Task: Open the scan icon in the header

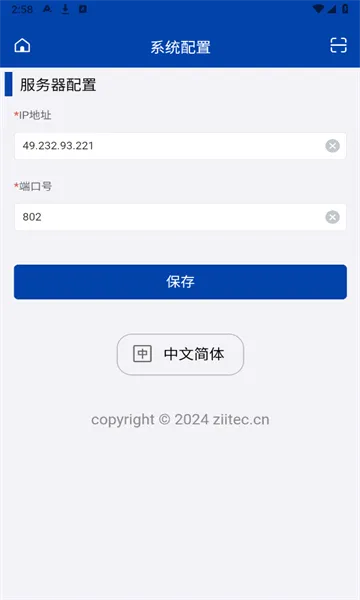Action: [x=339, y=45]
